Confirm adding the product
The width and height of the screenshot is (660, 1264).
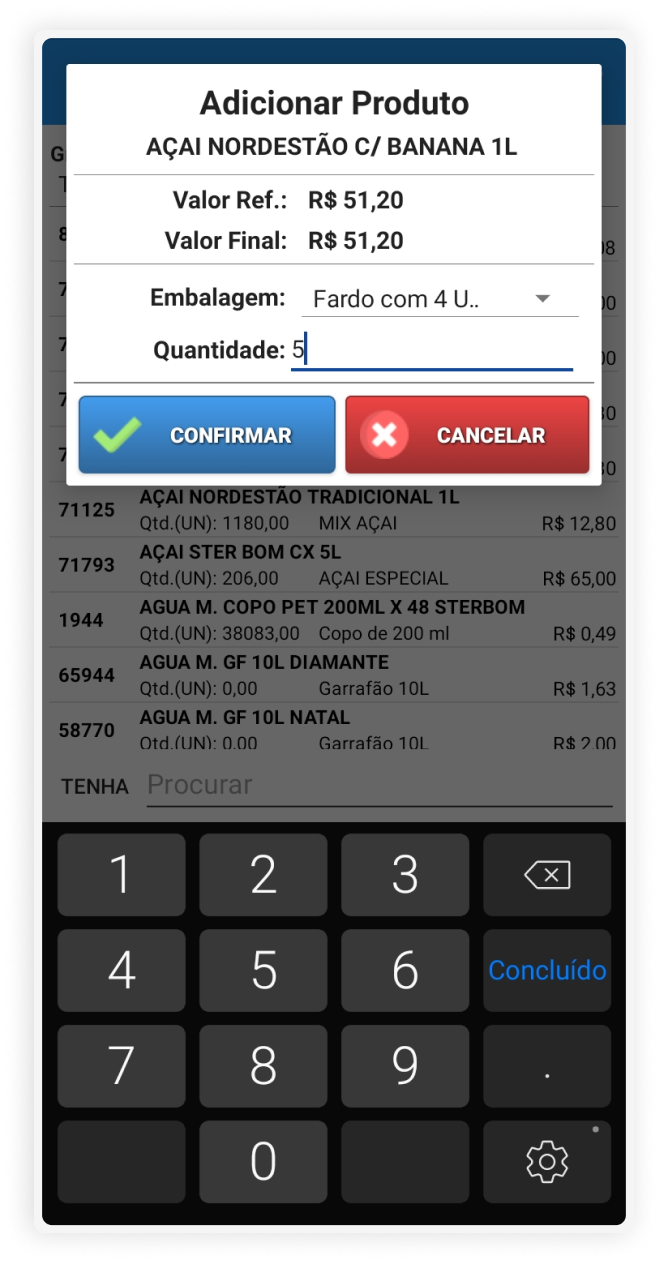tap(207, 435)
